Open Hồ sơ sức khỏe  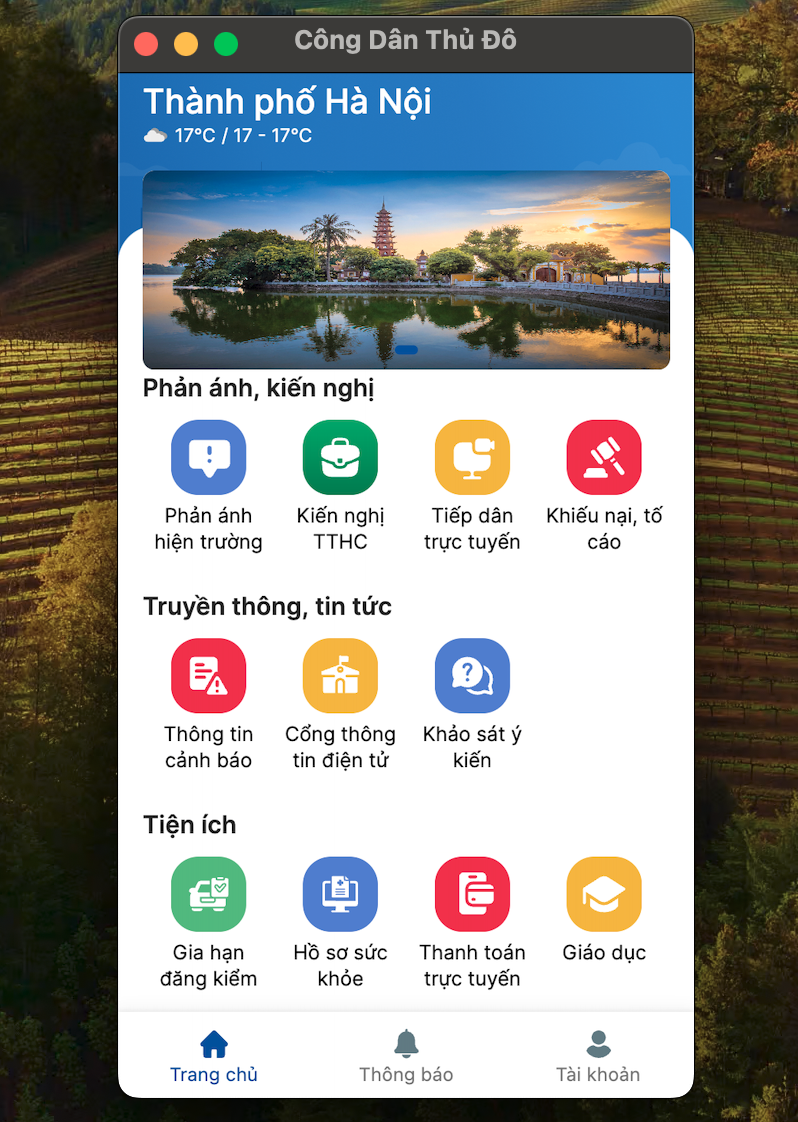[x=340, y=894]
